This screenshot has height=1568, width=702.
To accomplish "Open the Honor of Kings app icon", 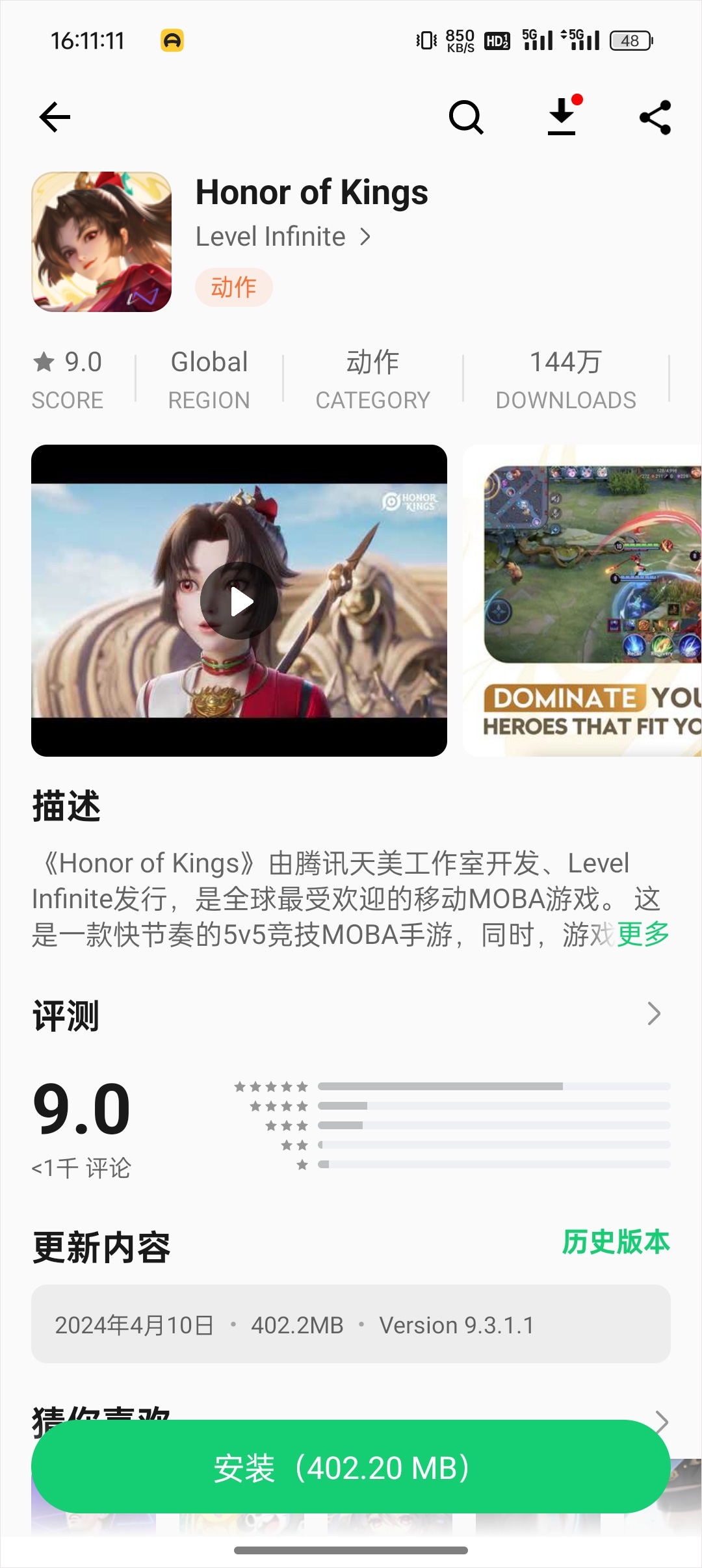I will click(x=101, y=242).
